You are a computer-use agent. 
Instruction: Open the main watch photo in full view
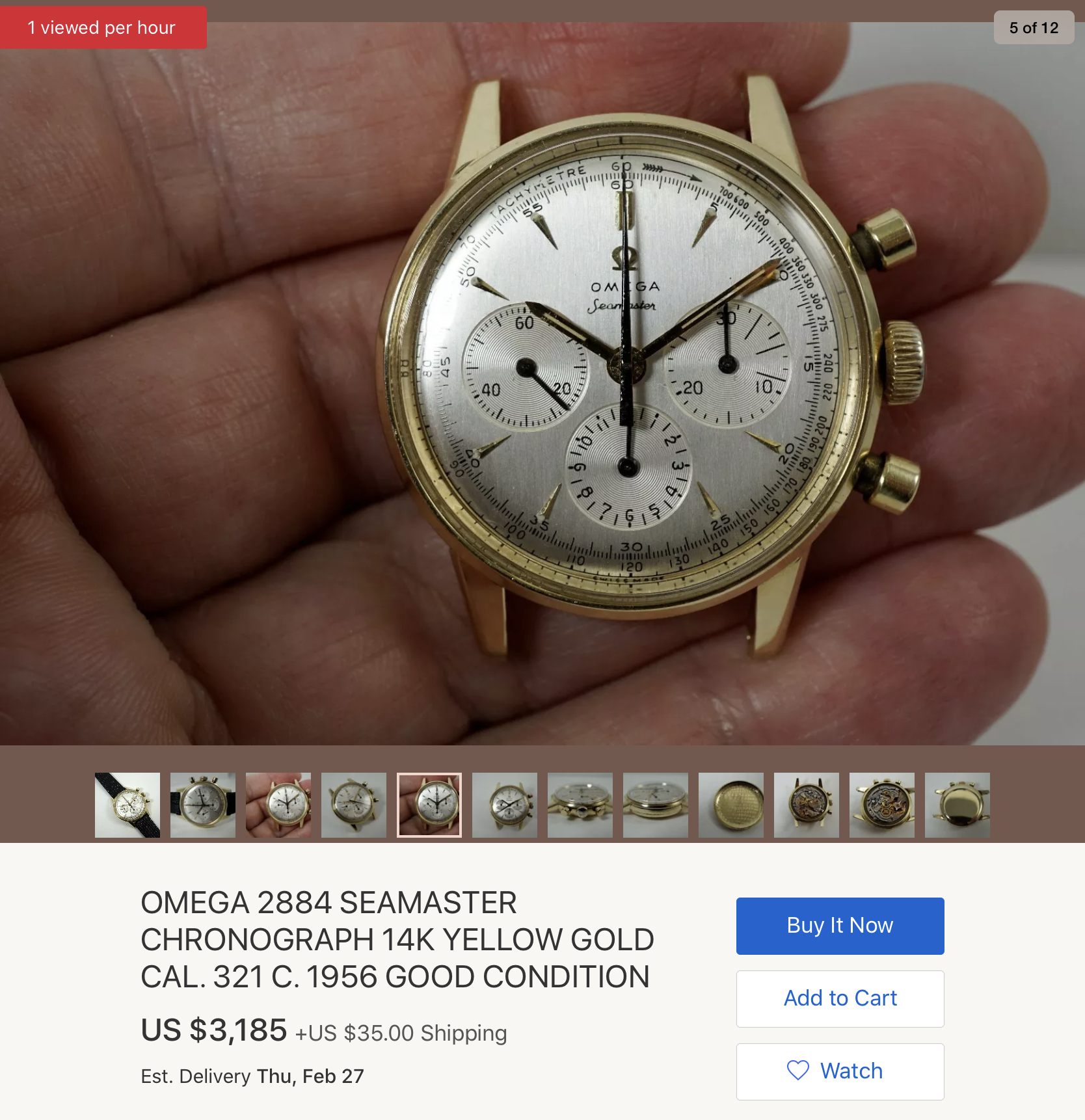tap(542, 384)
